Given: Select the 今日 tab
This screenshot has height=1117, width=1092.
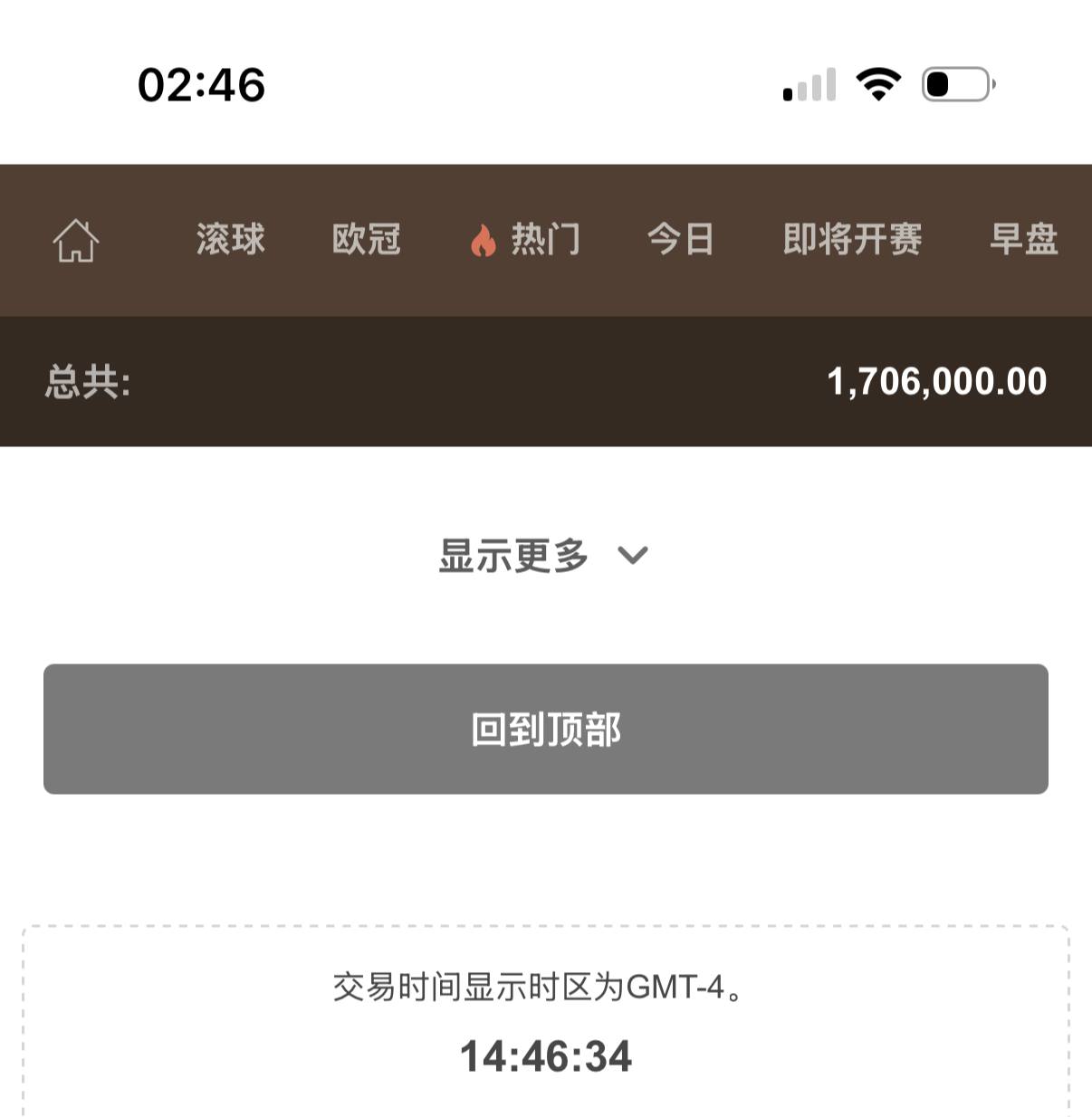Looking at the screenshot, I should [x=680, y=240].
